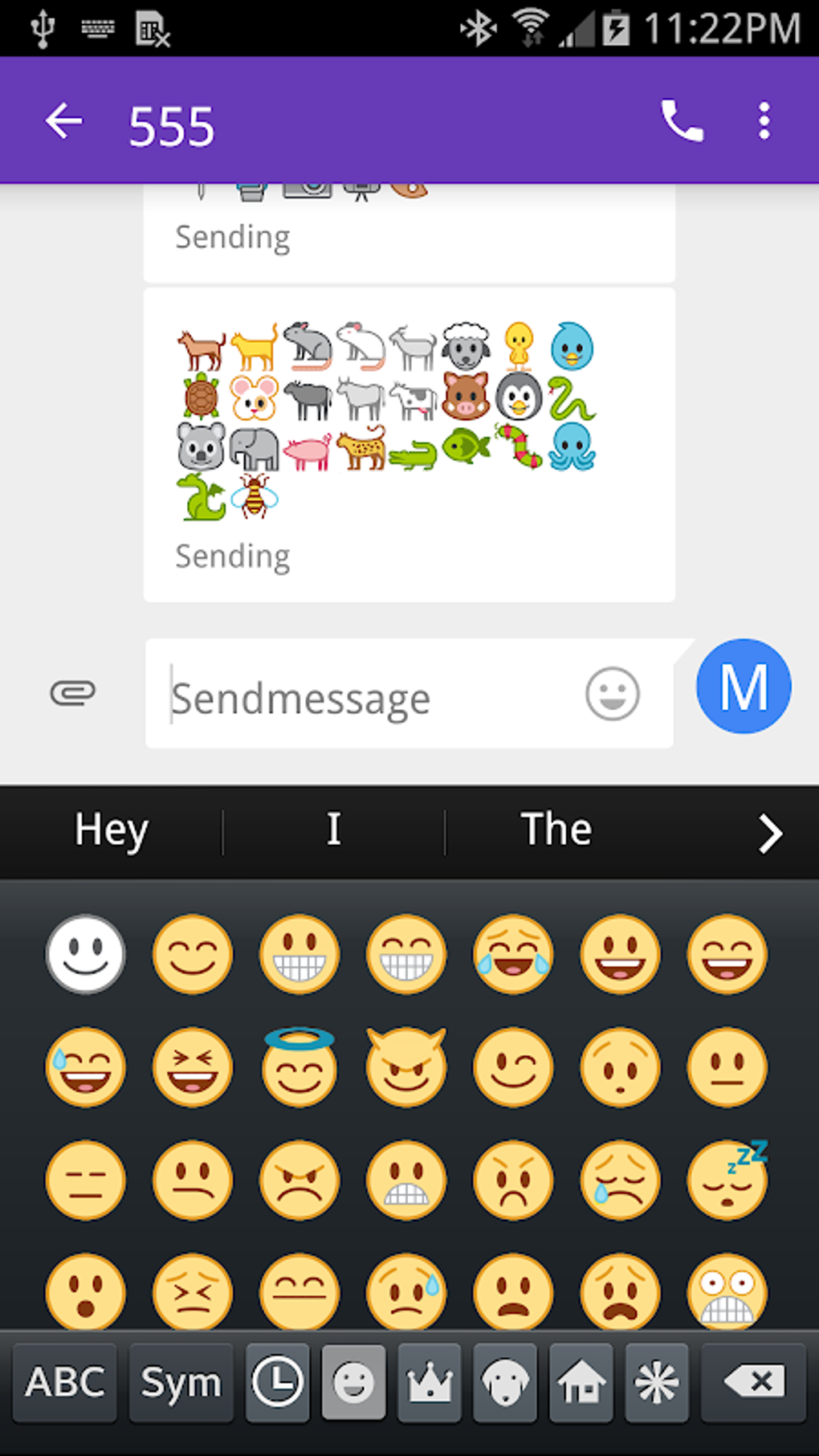The image size is (819, 1456).
Task: Open the attachment paperclip icon
Action: tap(74, 694)
